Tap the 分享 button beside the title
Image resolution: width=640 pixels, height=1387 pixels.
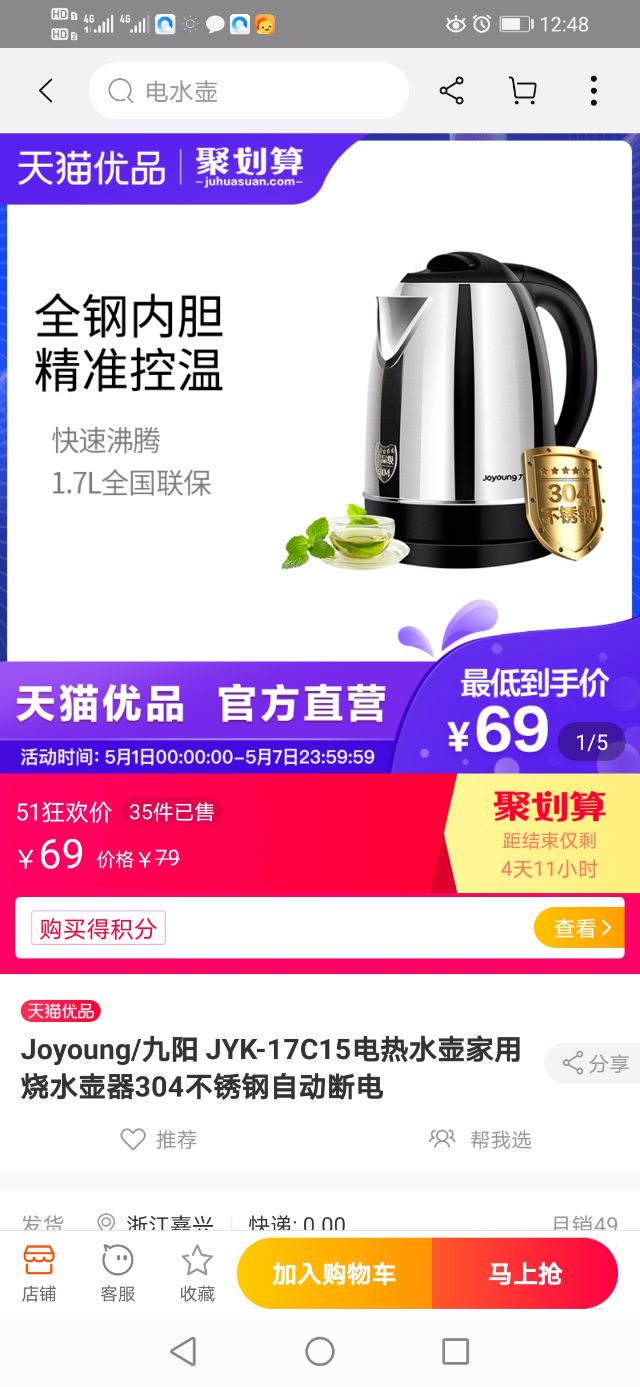(x=595, y=1063)
